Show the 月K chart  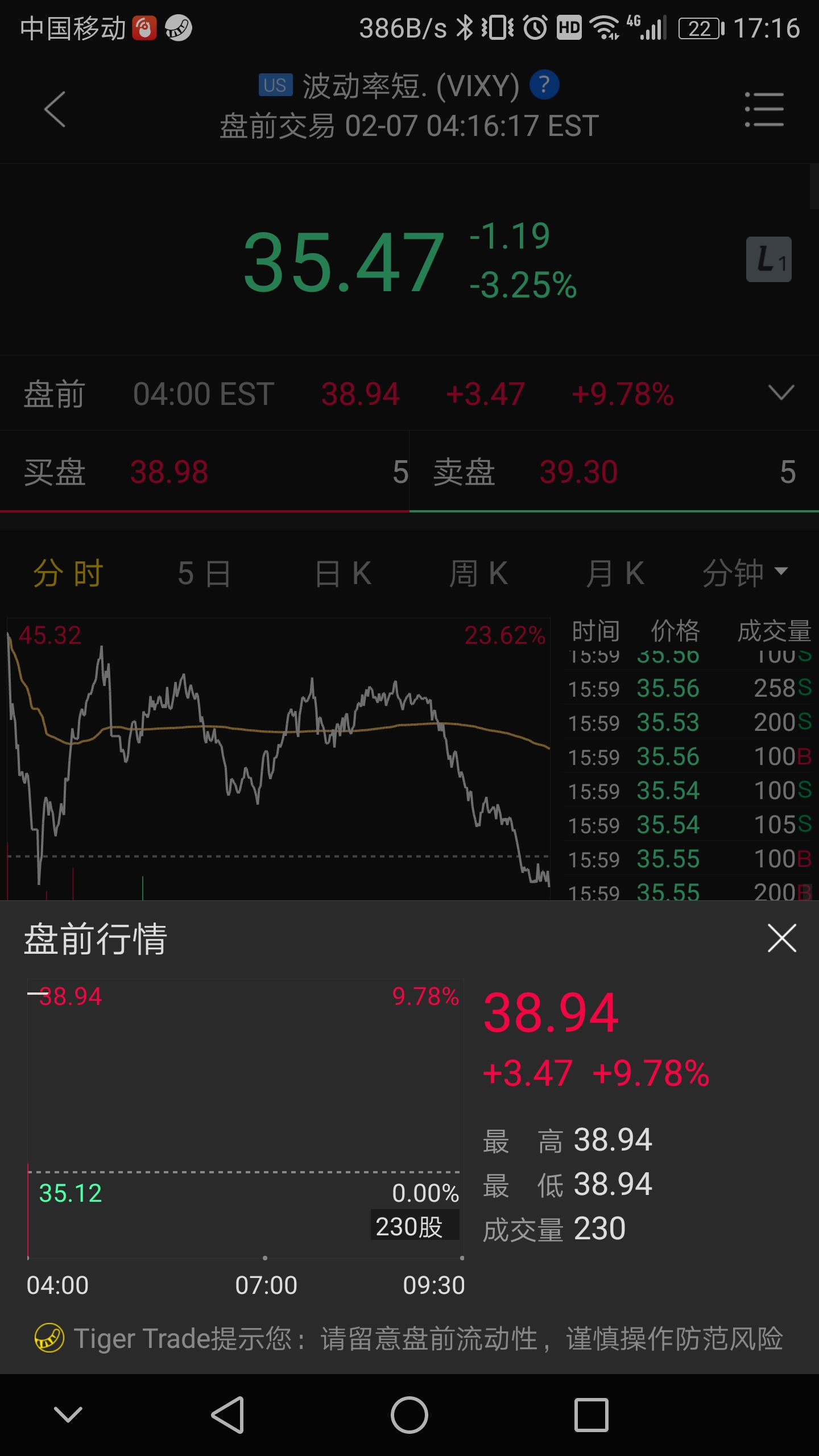point(615,573)
